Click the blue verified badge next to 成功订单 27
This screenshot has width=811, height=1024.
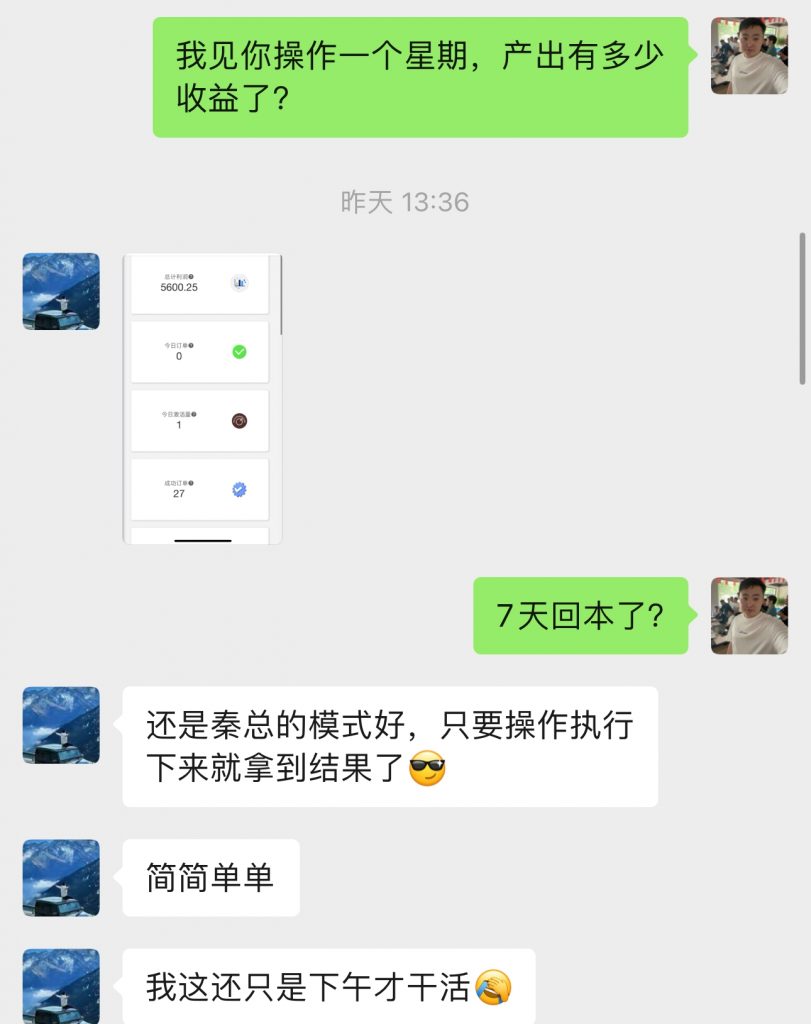(238, 489)
